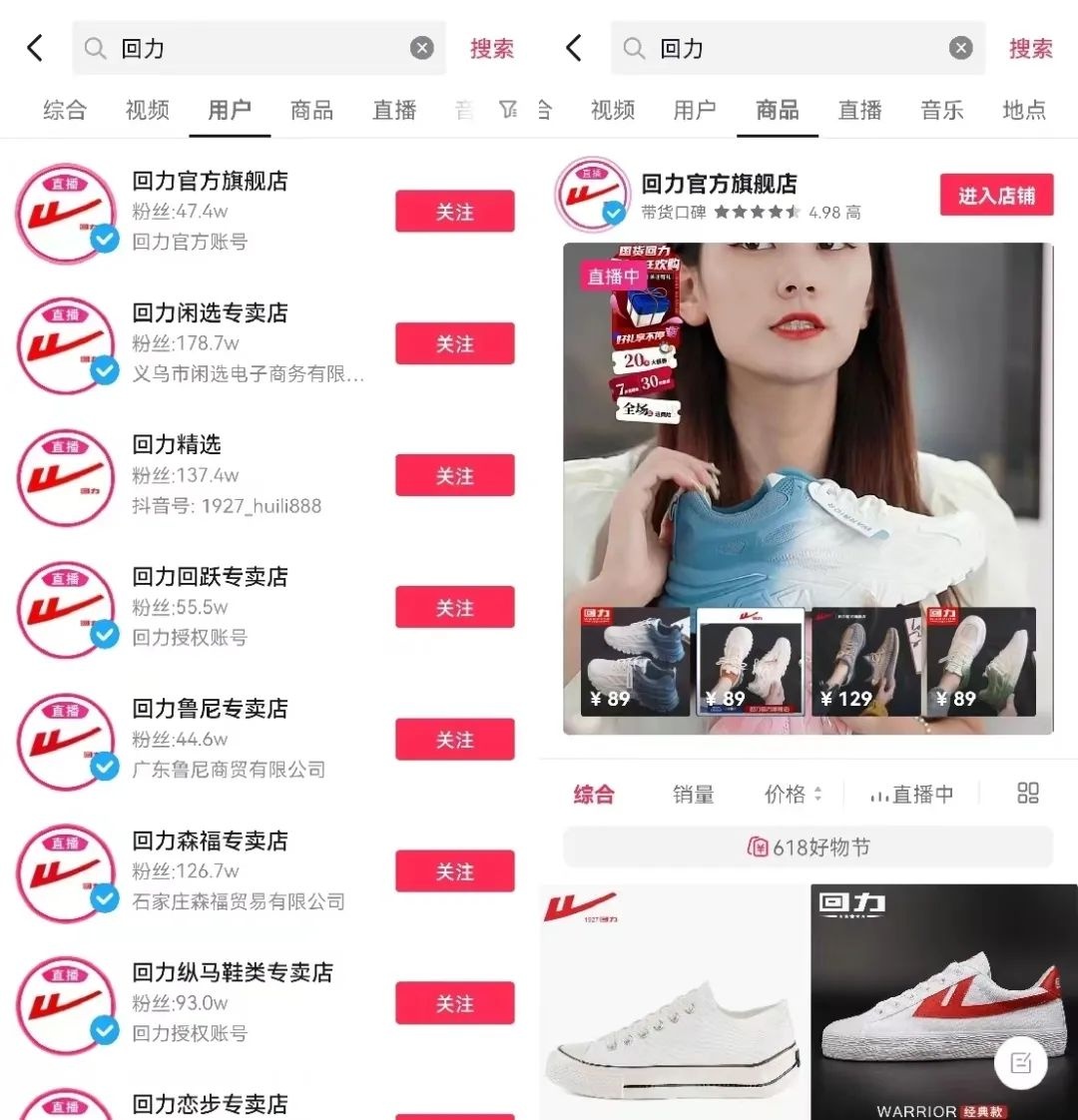Open the filter funnel next to the tabs

point(508,110)
